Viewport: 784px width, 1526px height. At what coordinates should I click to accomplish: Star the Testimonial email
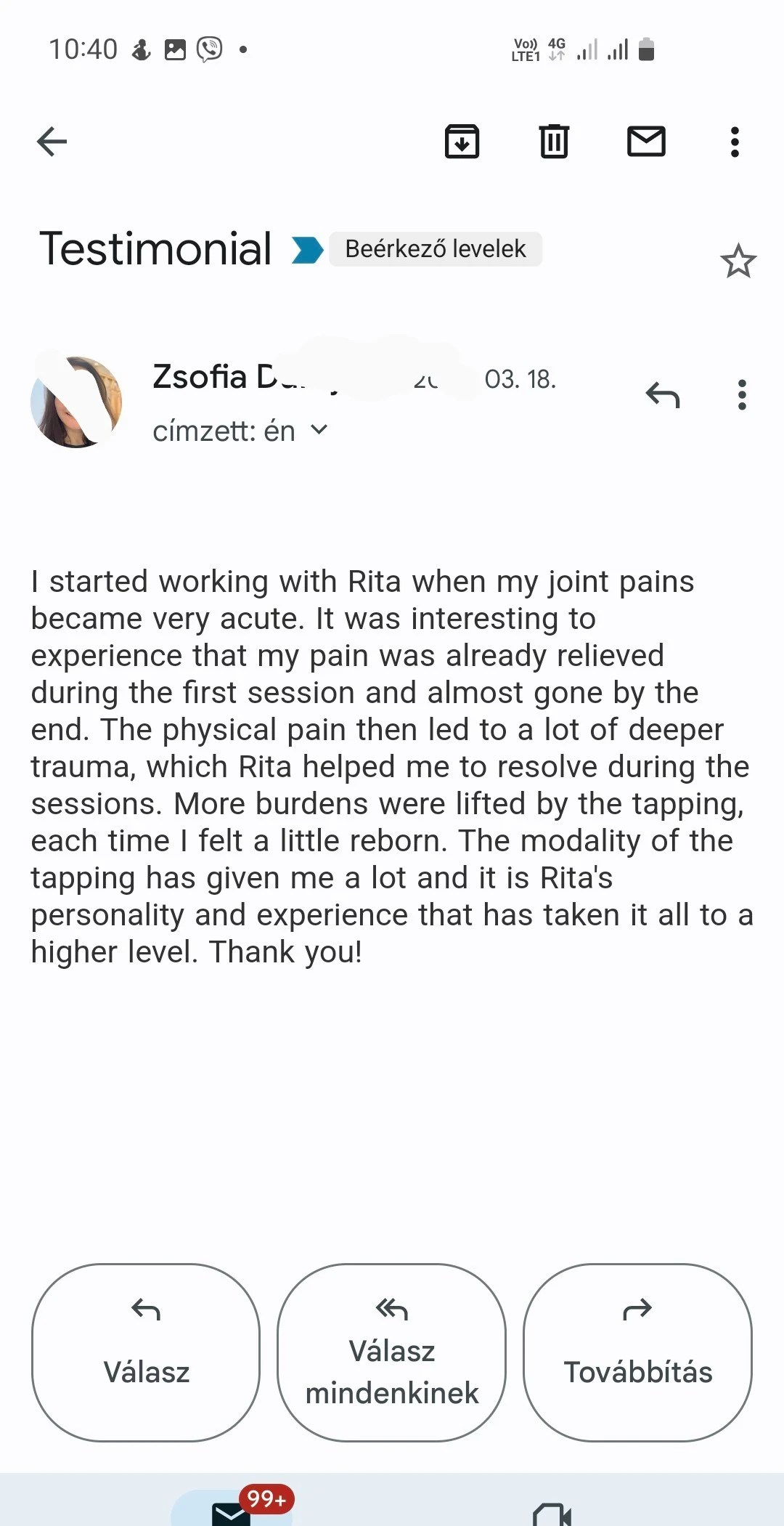(738, 261)
